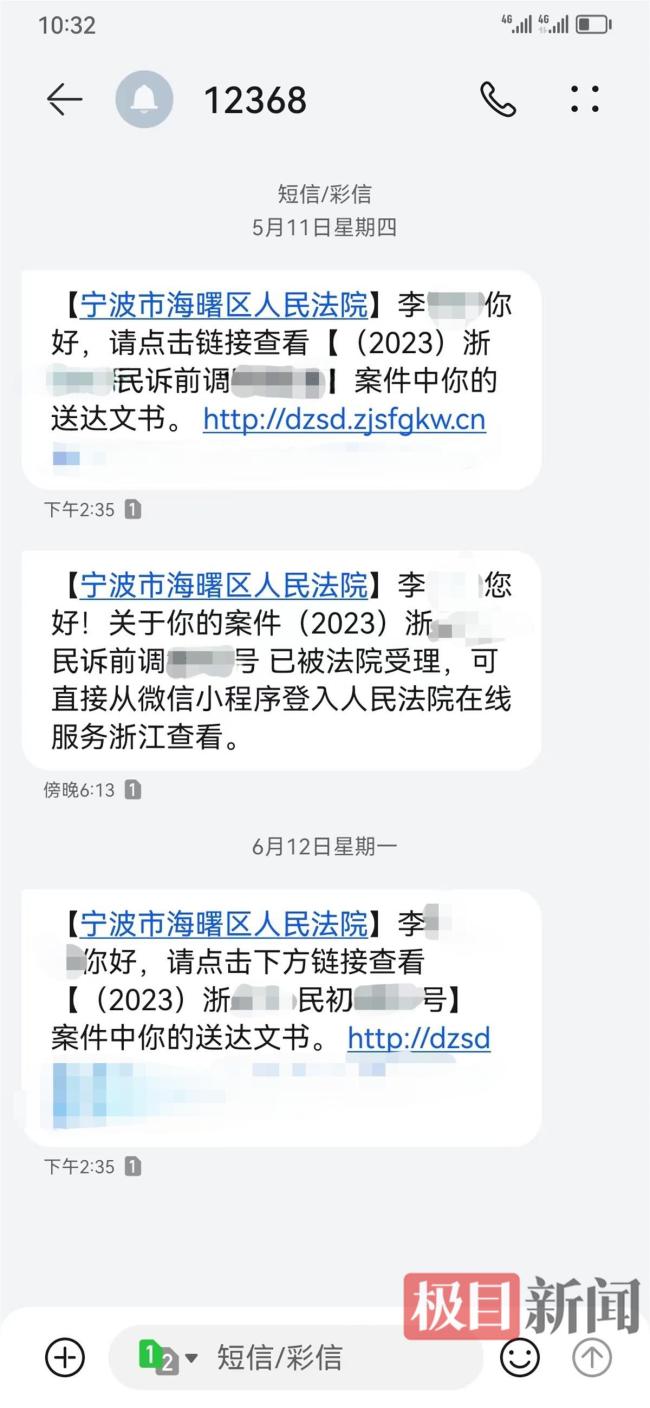Tap the court name link in the 傍晚6:13 message
This screenshot has width=650, height=1408.
223,584
